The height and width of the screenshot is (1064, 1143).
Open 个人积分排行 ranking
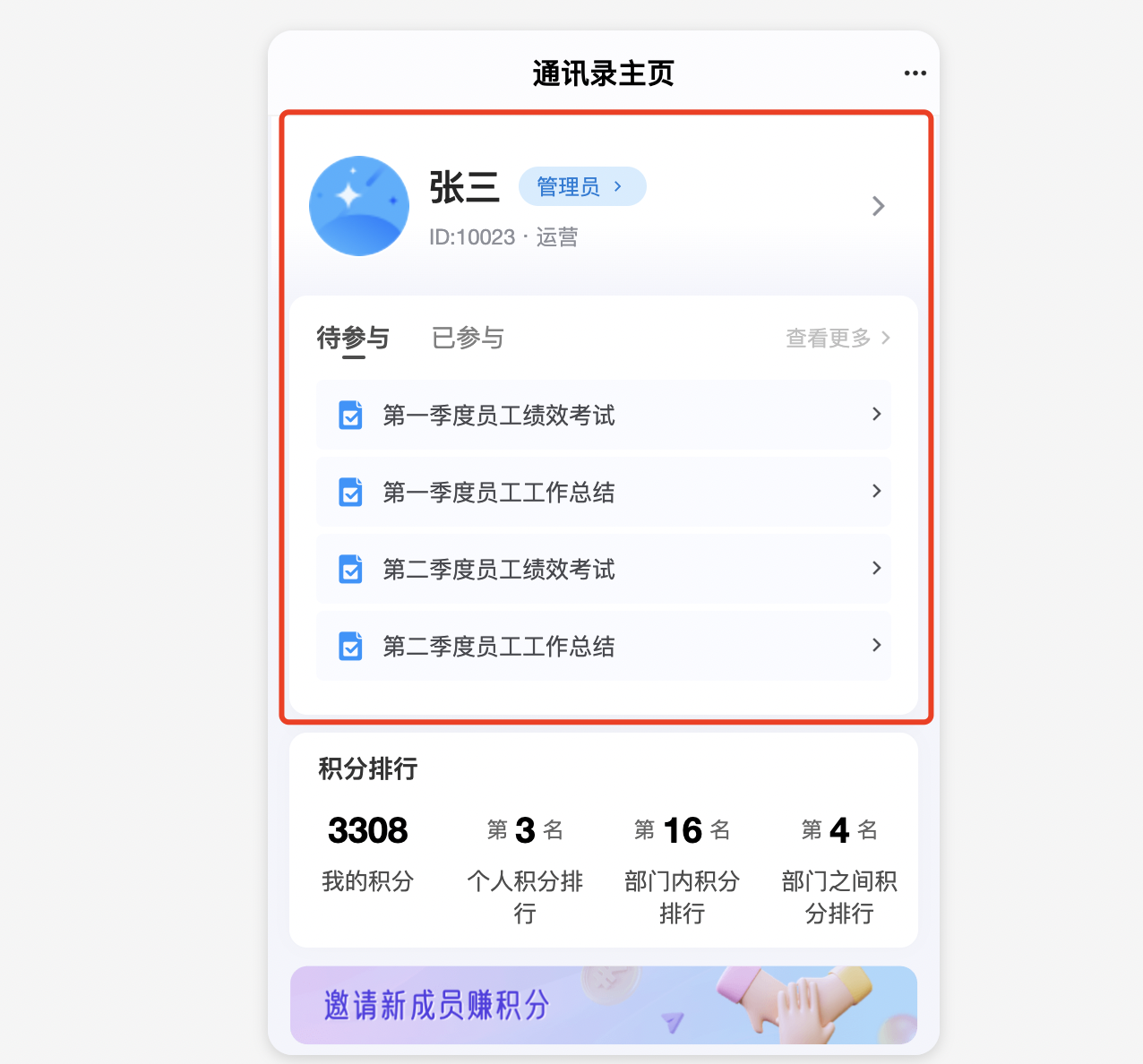(525, 867)
